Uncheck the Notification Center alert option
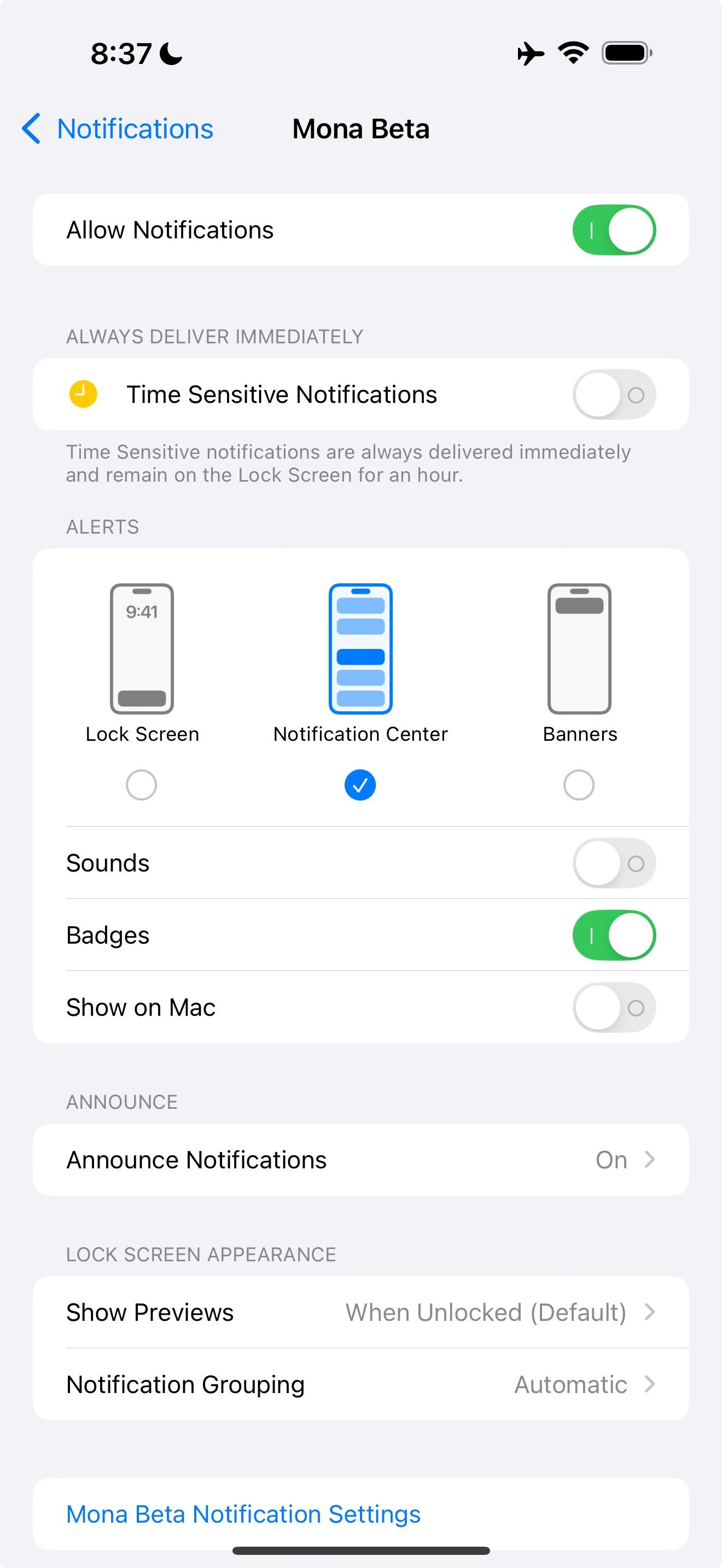 coord(360,785)
